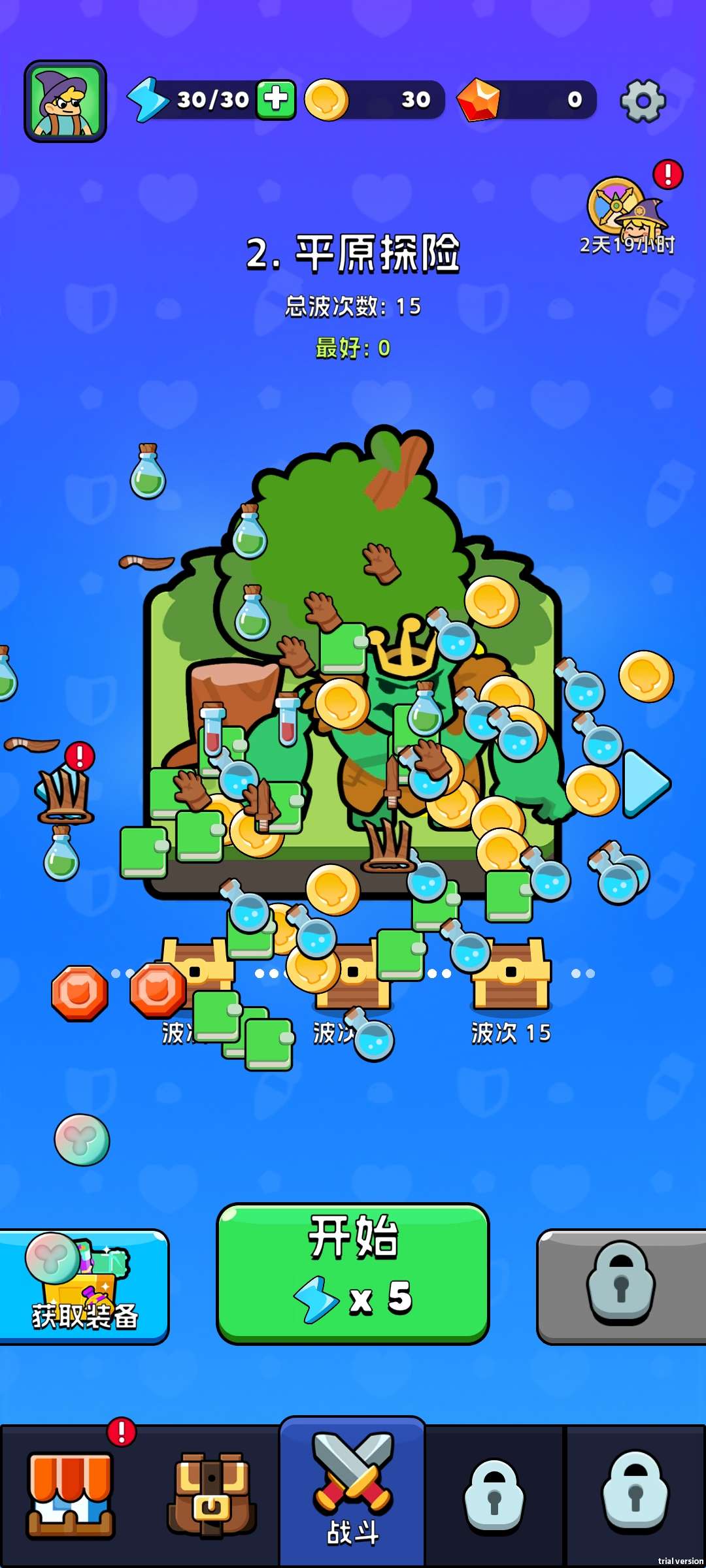Screen dimensions: 706x1568
Task: Tap the 开始 start button
Action: (x=353, y=1273)
